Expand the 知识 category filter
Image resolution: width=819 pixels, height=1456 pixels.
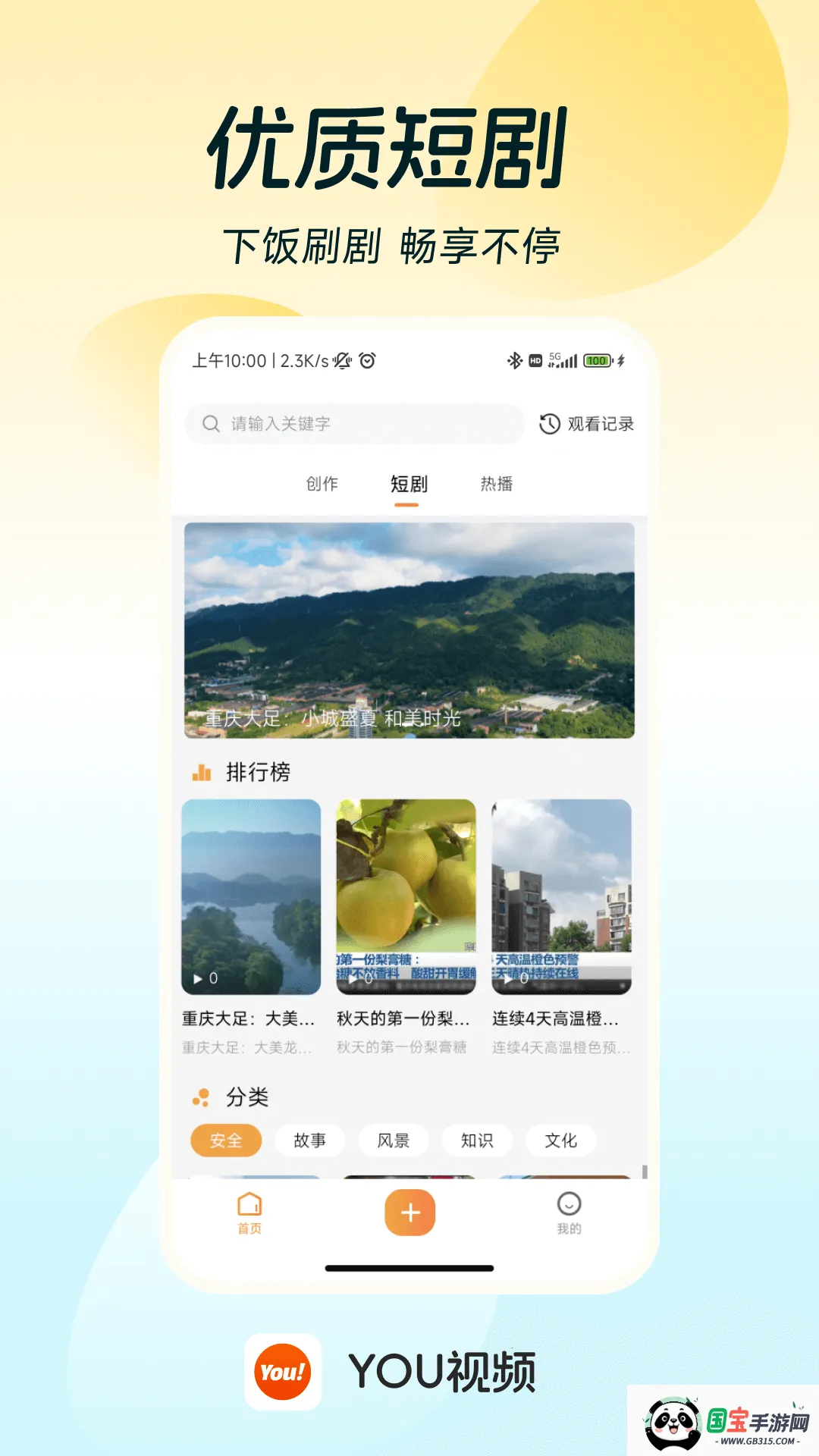(477, 1141)
